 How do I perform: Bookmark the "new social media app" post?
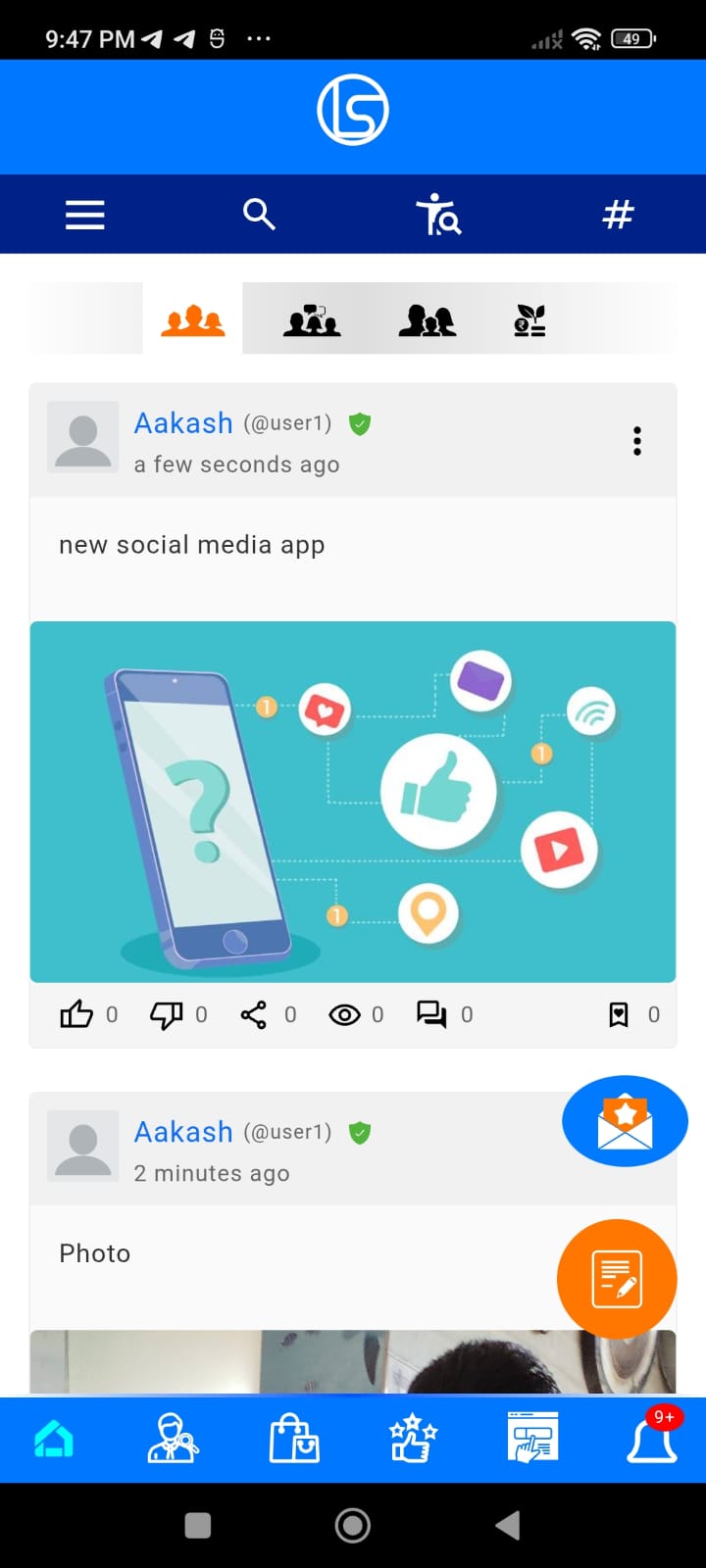point(619,1014)
